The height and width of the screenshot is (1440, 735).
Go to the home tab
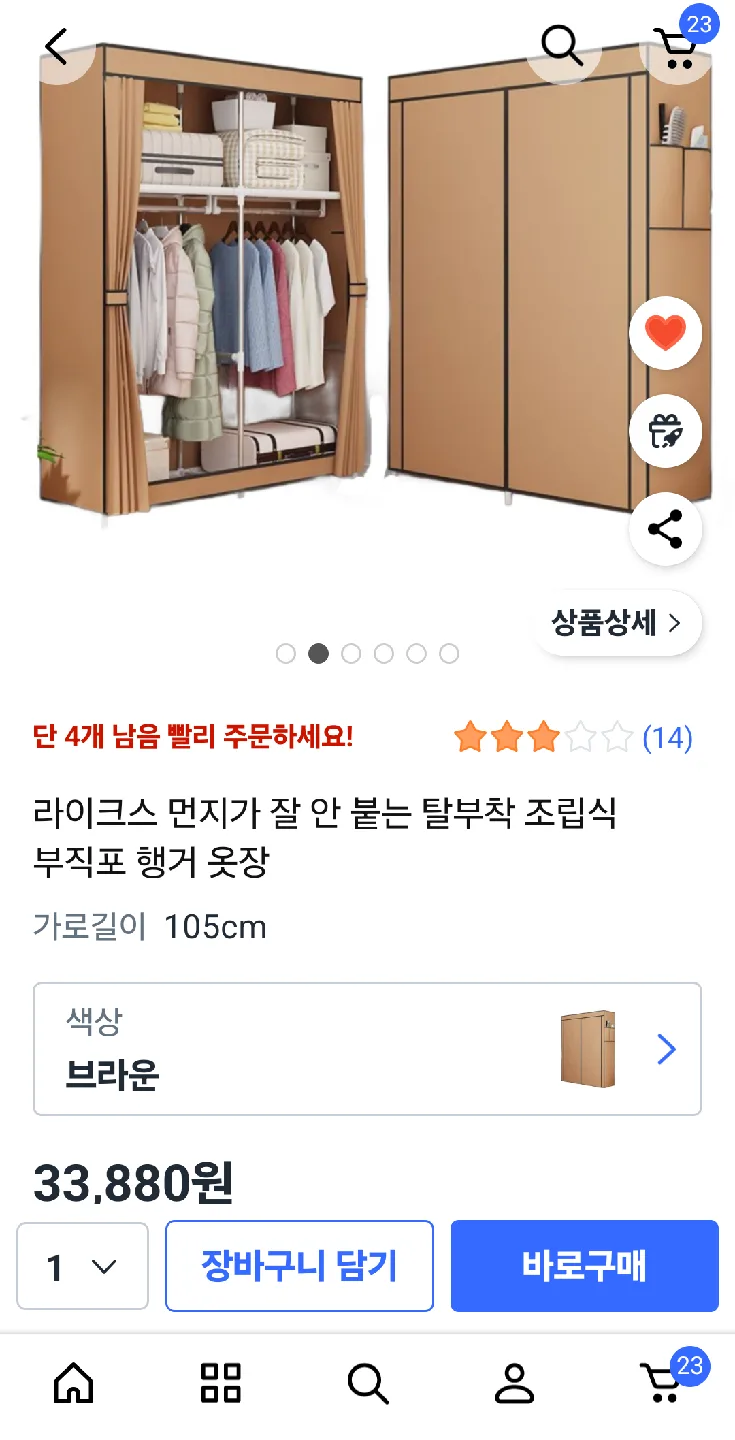click(73, 1384)
